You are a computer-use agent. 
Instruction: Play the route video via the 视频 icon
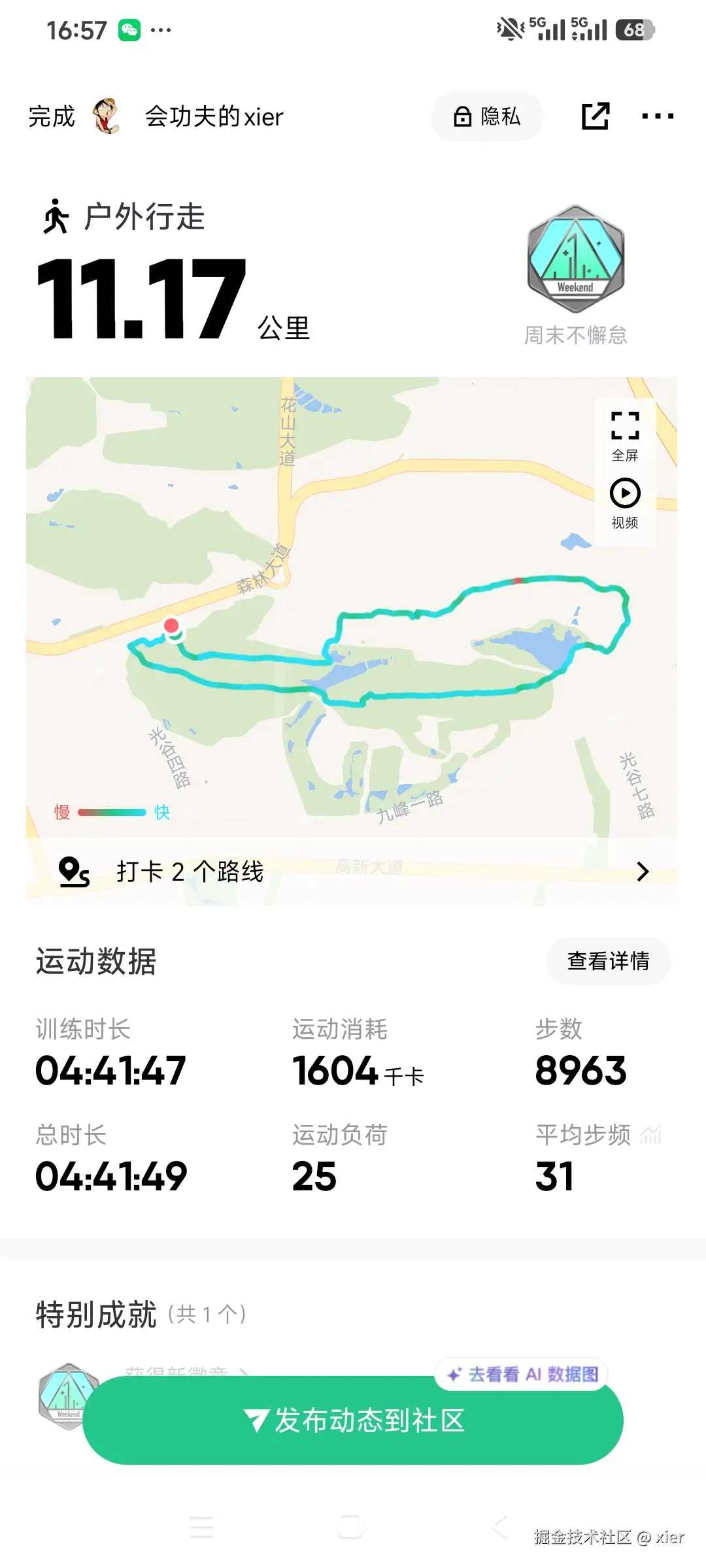pos(624,493)
